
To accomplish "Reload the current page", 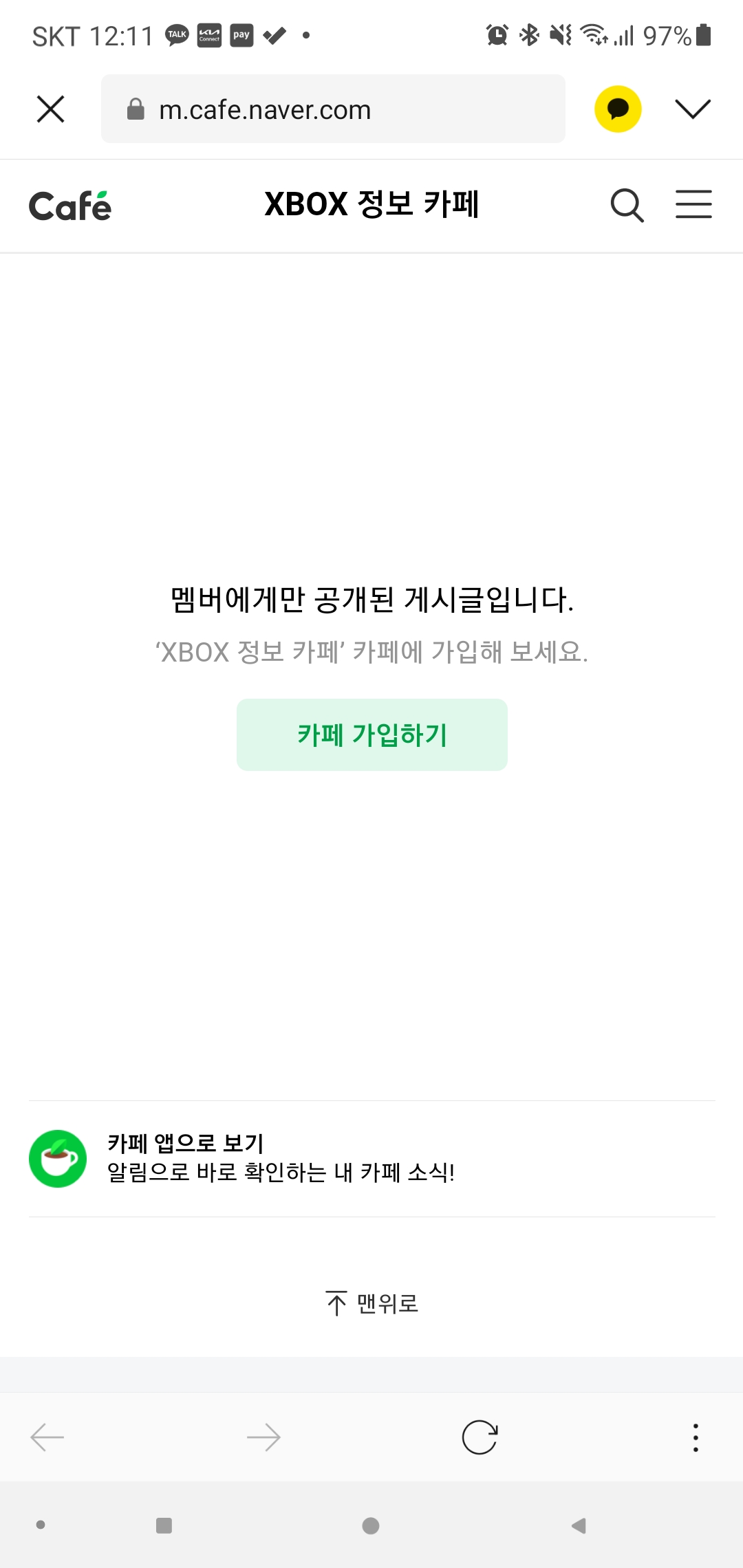I will [480, 1437].
